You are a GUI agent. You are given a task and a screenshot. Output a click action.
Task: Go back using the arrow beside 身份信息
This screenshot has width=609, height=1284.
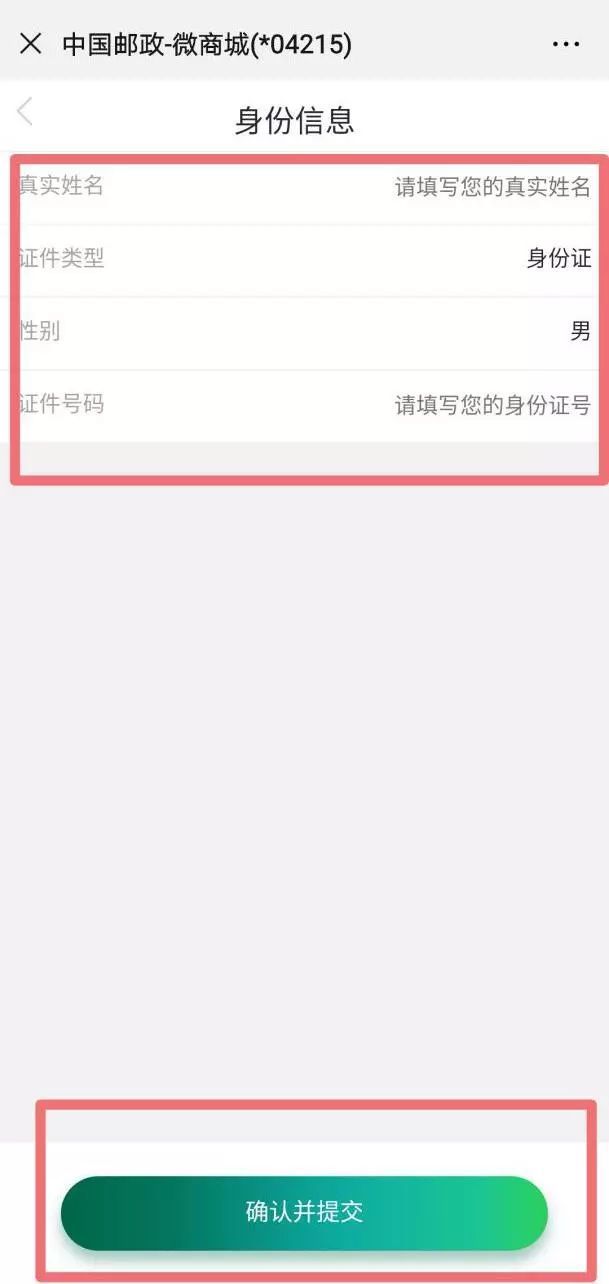(x=25, y=111)
